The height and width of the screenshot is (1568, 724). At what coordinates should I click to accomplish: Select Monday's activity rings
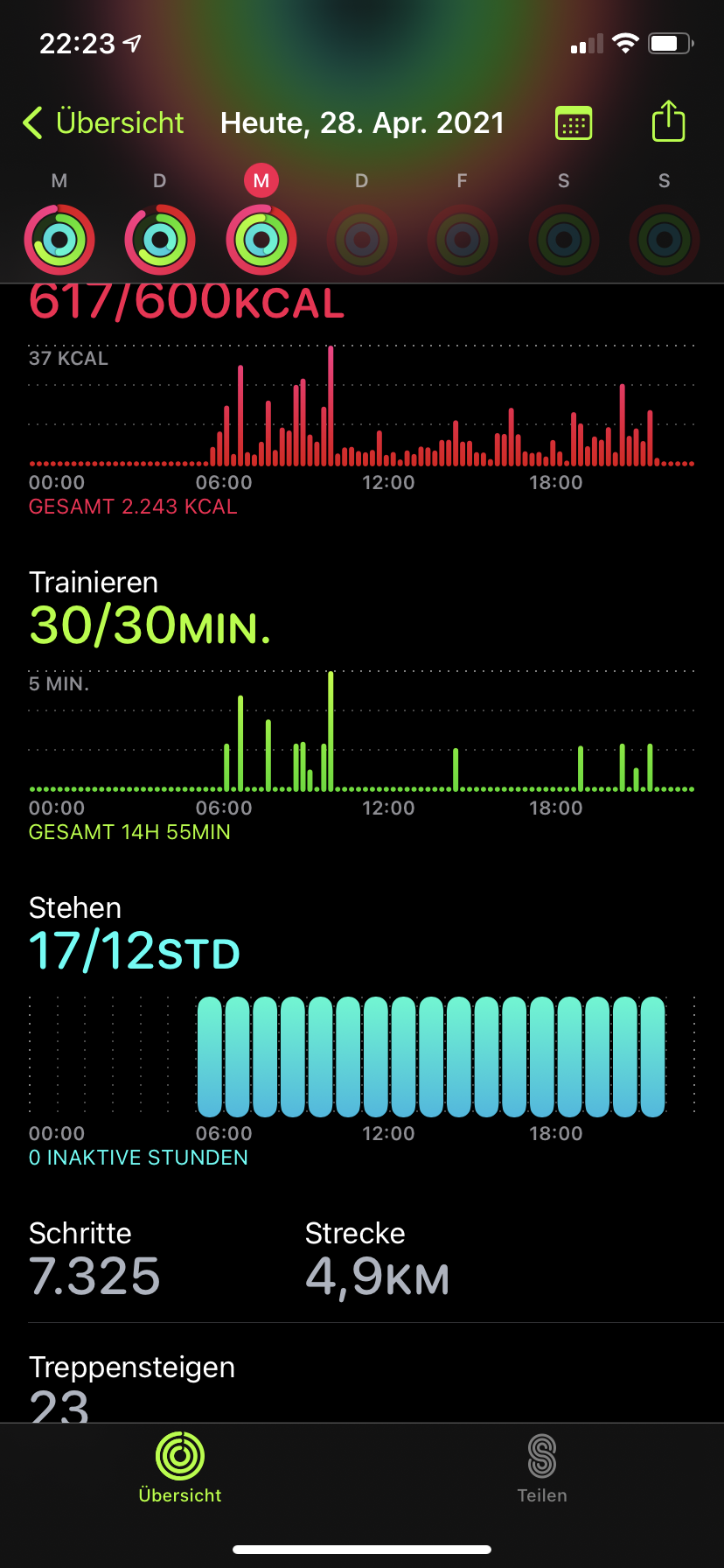pos(59,239)
